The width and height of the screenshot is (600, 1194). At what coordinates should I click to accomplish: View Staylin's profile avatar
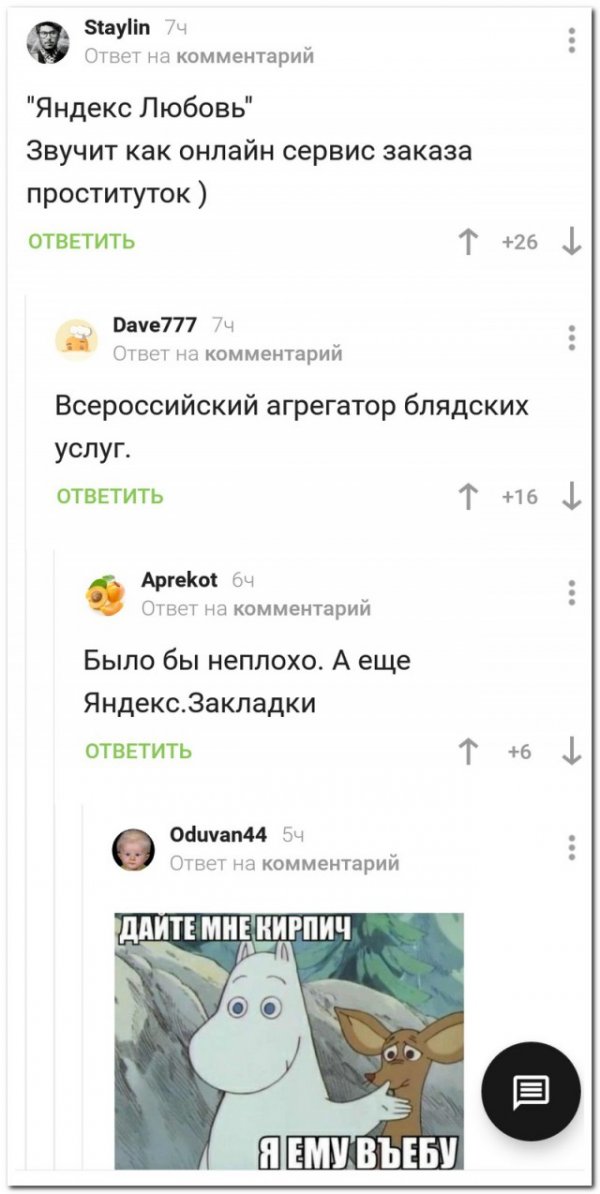48,44
